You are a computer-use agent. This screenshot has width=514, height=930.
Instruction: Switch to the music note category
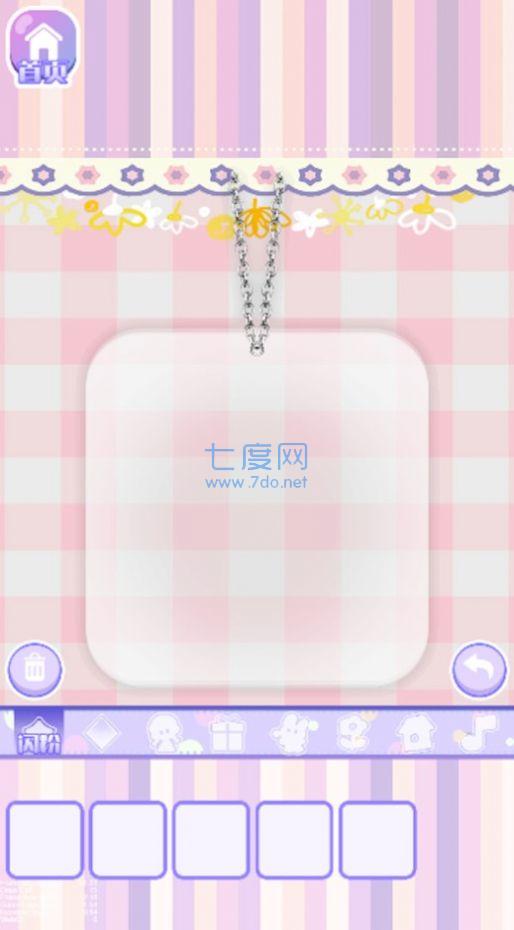pyautogui.click(x=477, y=734)
